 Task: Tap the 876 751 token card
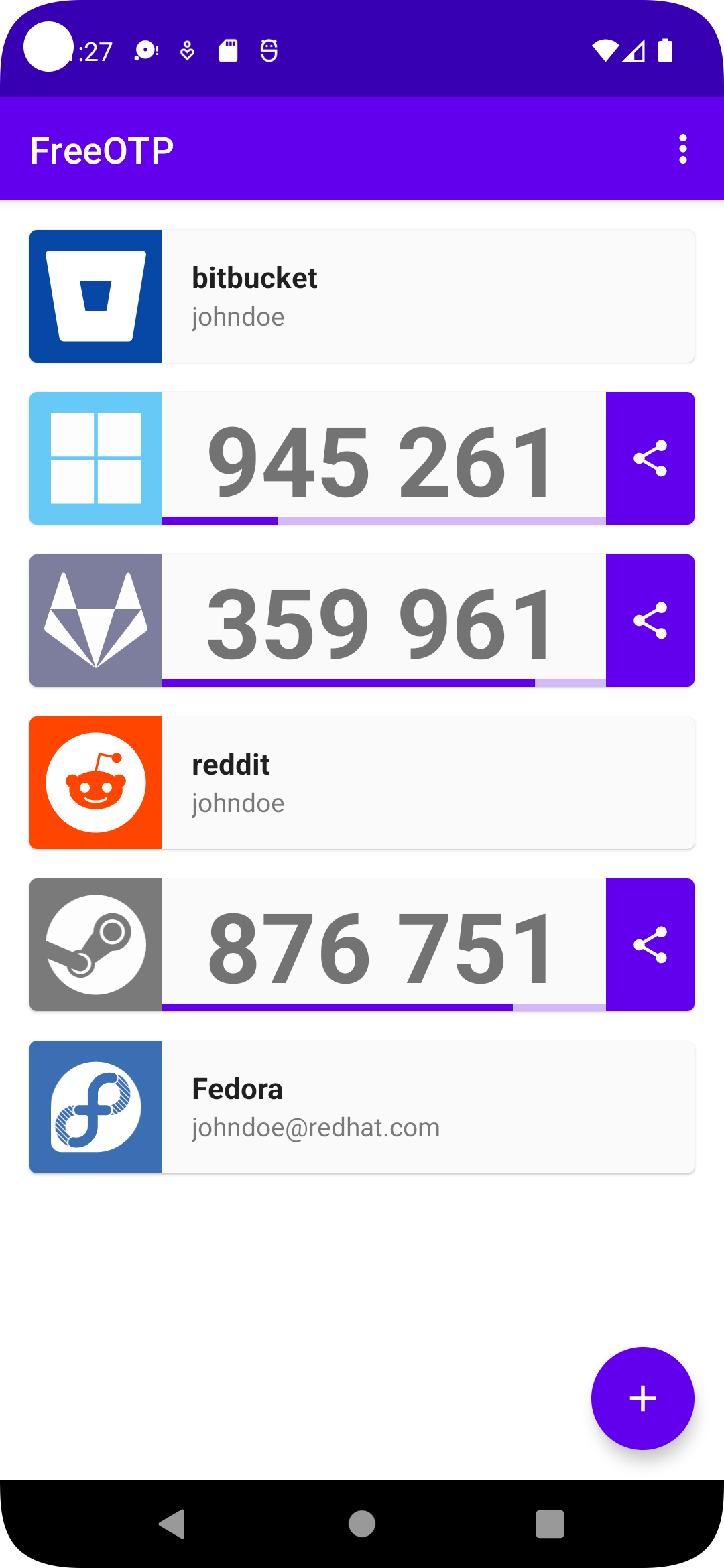pyautogui.click(x=382, y=945)
